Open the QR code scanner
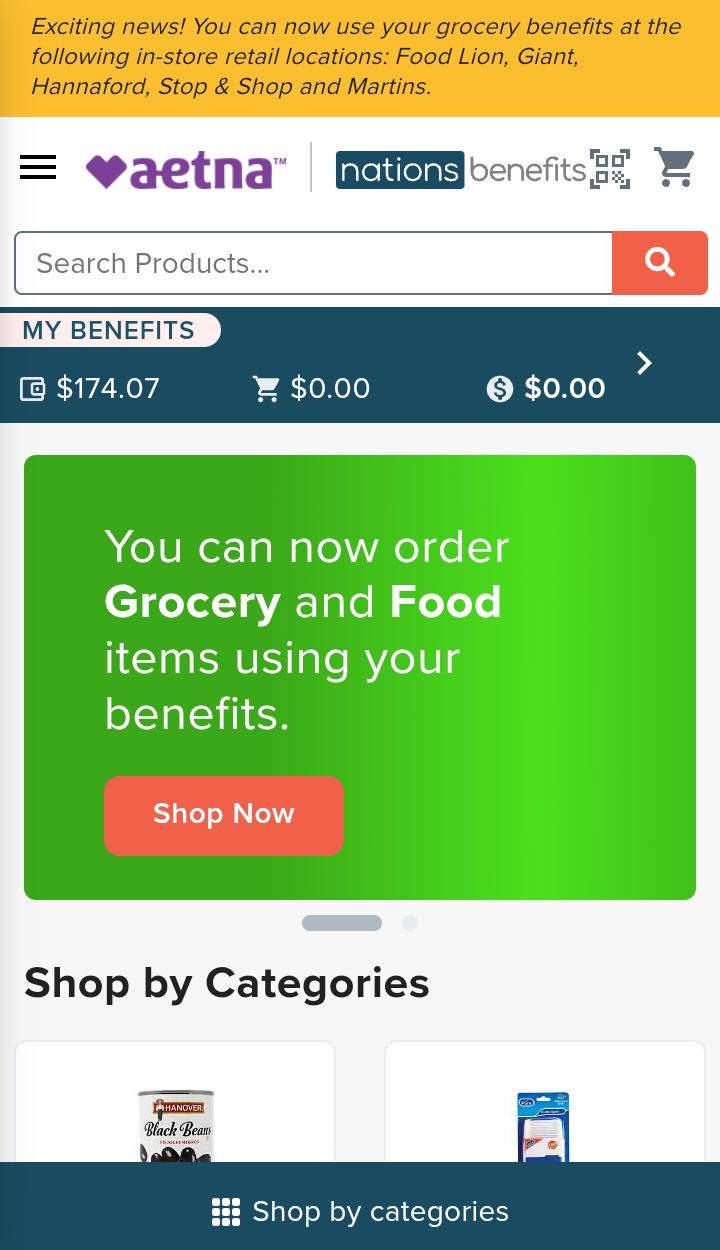Image resolution: width=720 pixels, height=1250 pixels. pos(610,168)
